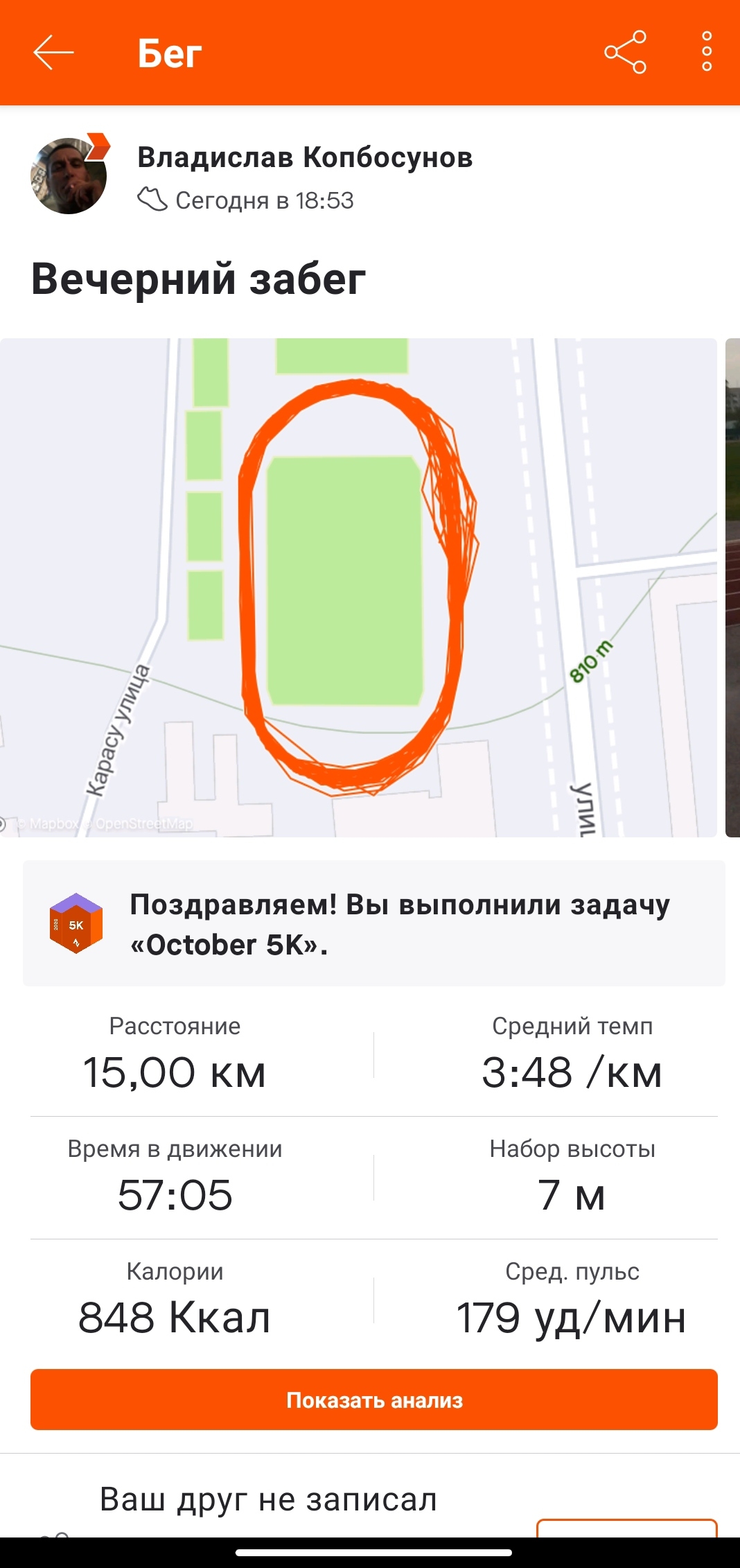This screenshot has width=740, height=1568.
Task: Open the October 5K challenge banner
Action: click(x=373, y=923)
